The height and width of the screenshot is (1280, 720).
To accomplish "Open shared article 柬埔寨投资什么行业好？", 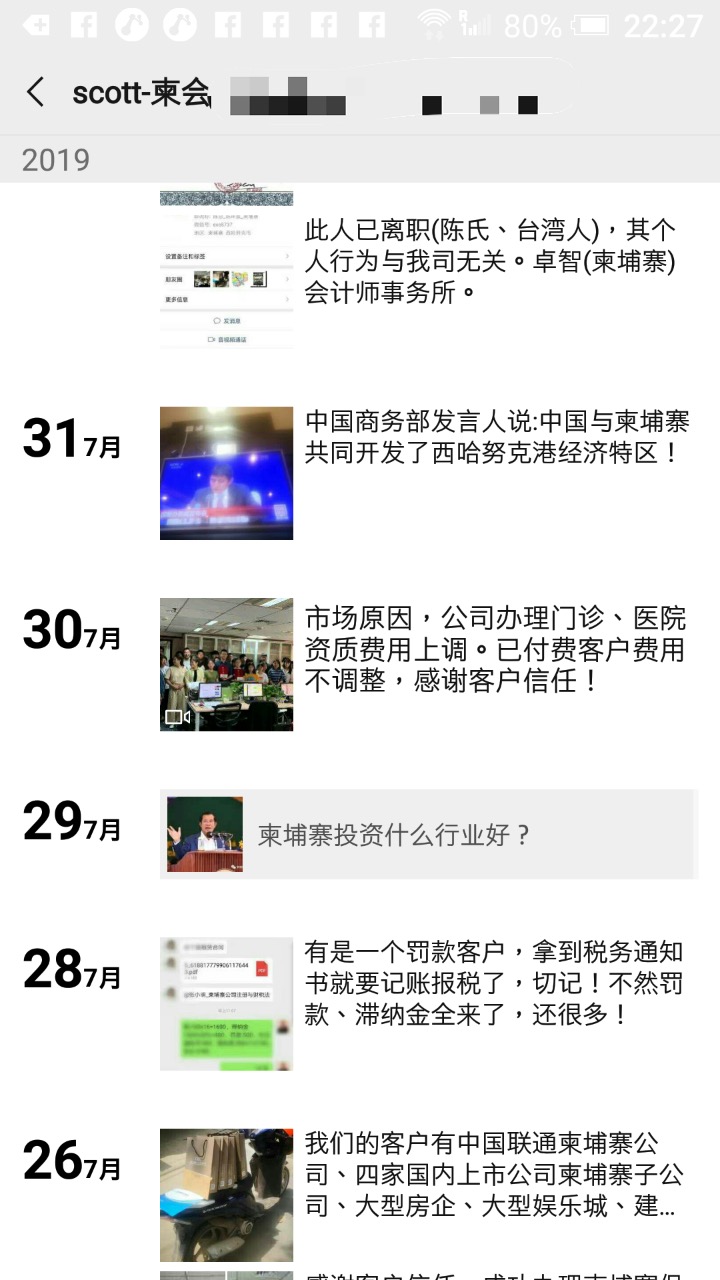I will click(x=428, y=834).
